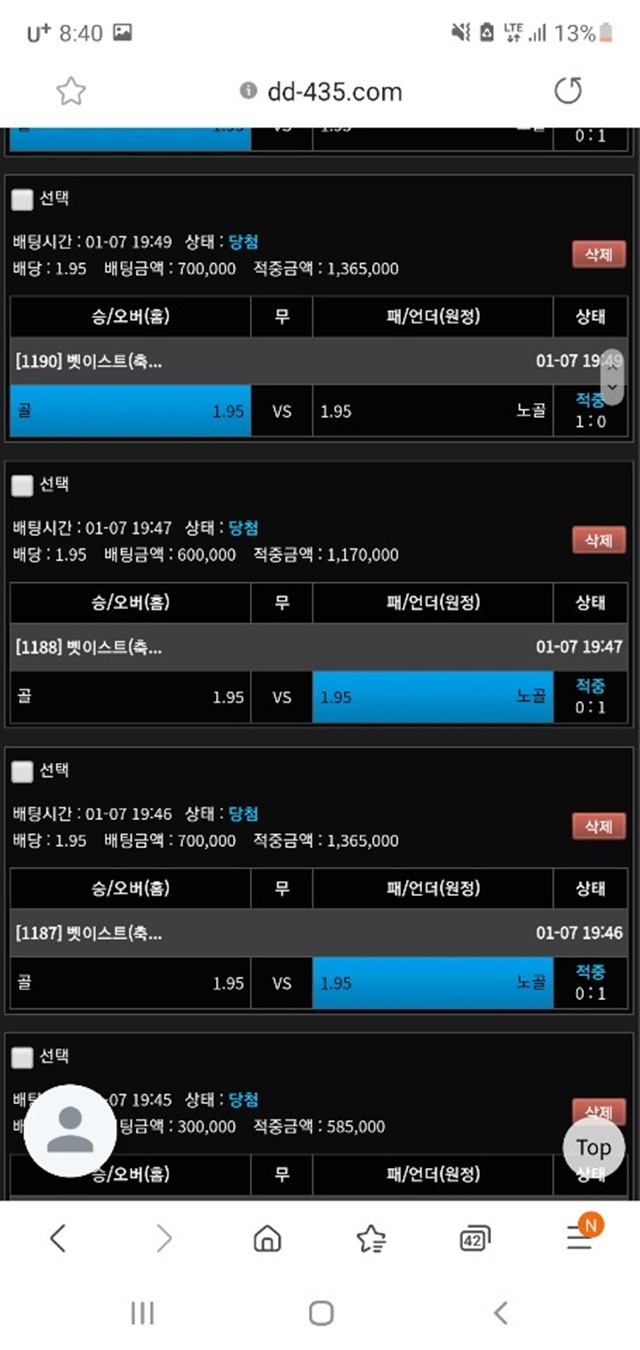
Task: Tap the system recent apps button
Action: click(x=142, y=1313)
